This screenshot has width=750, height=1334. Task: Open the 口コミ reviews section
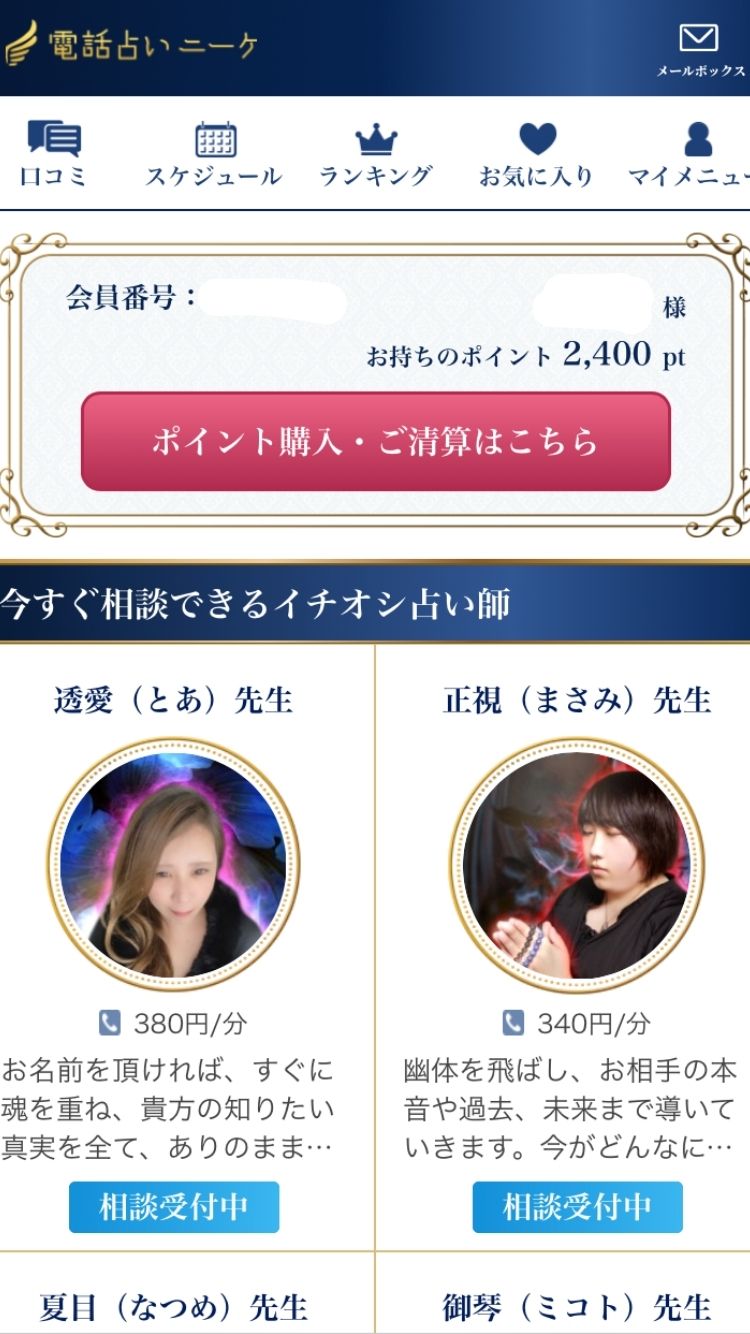click(x=53, y=154)
